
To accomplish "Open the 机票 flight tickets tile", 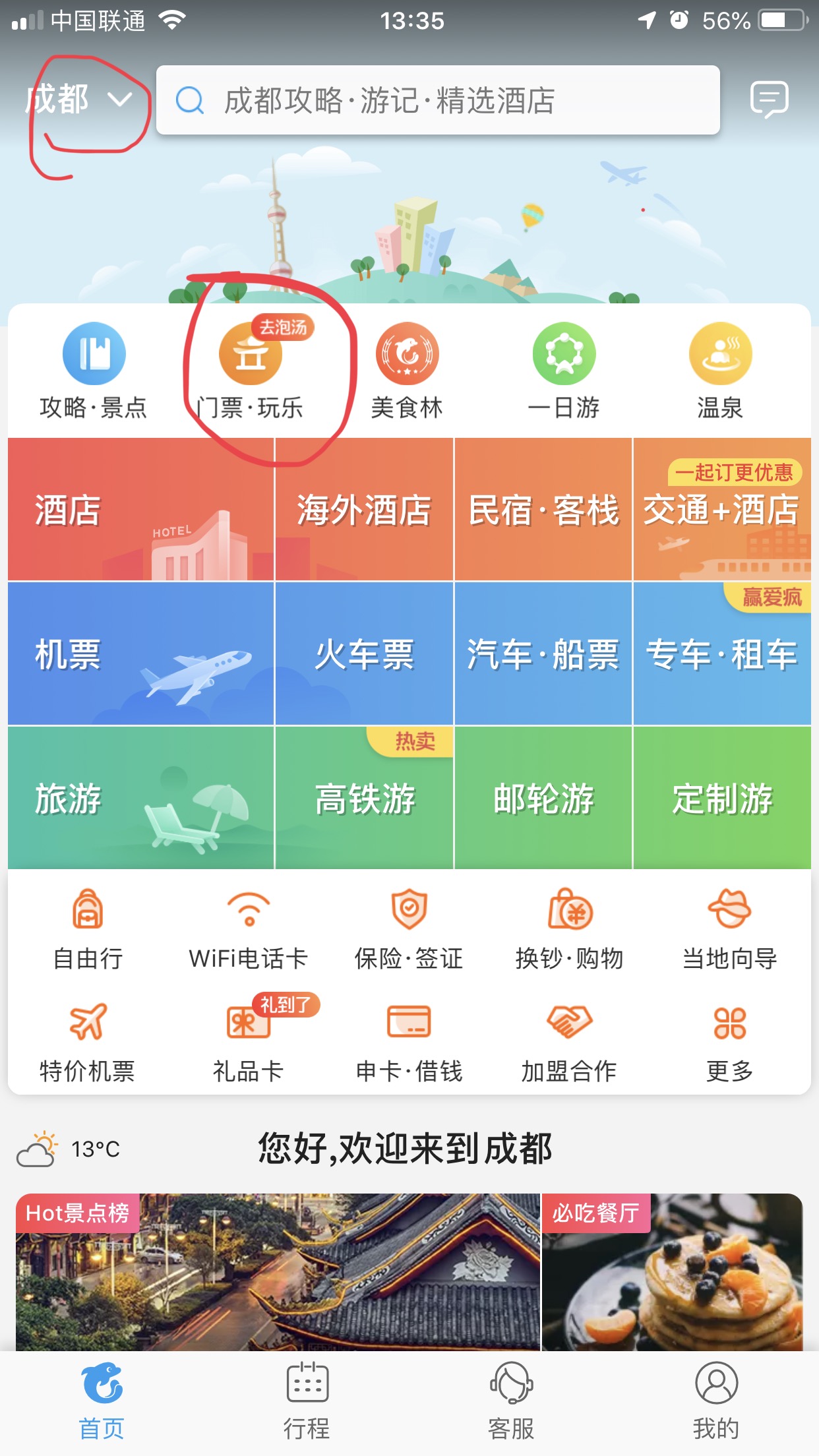I will pos(140,654).
